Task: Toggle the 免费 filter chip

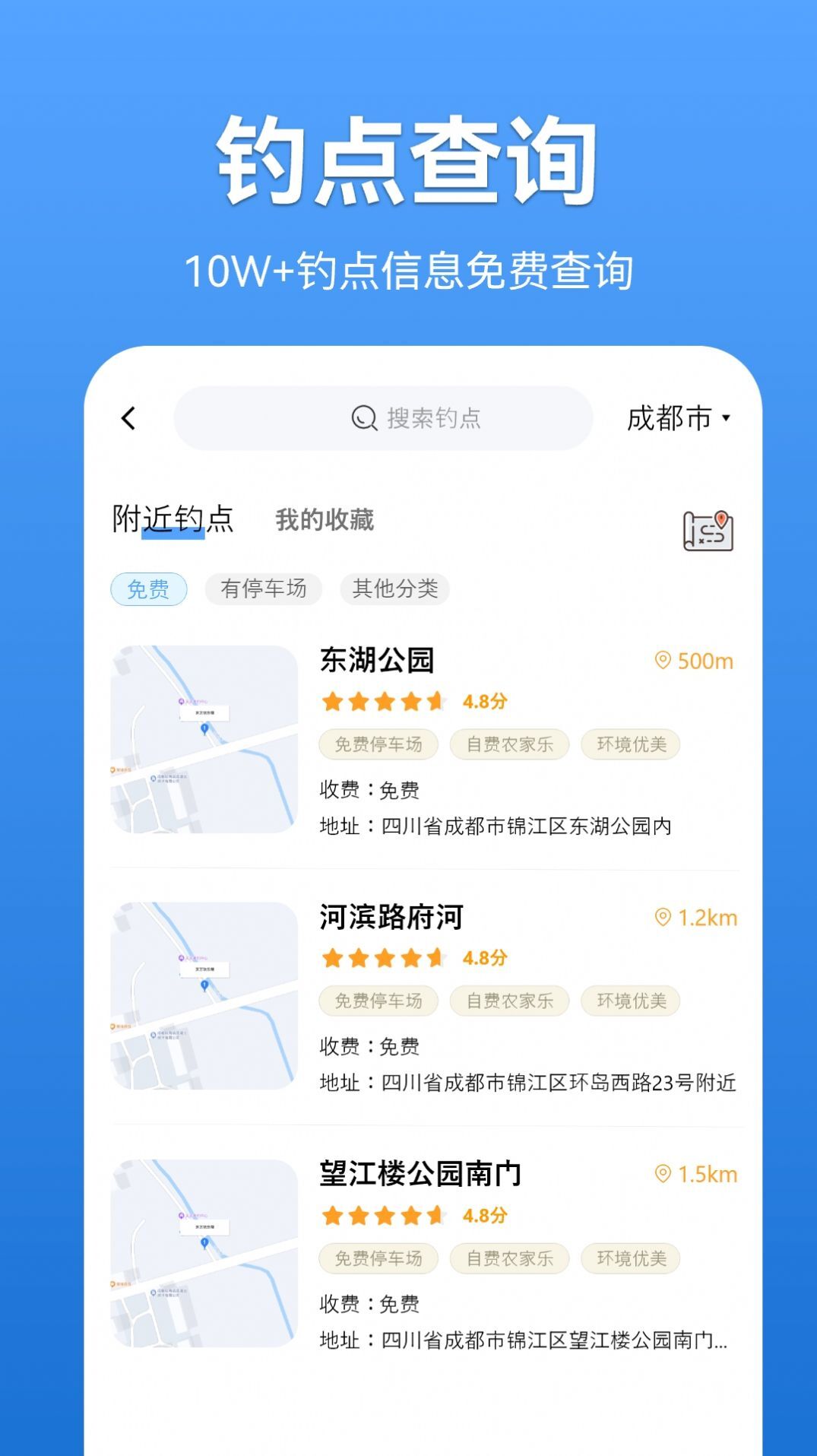Action: point(149,589)
